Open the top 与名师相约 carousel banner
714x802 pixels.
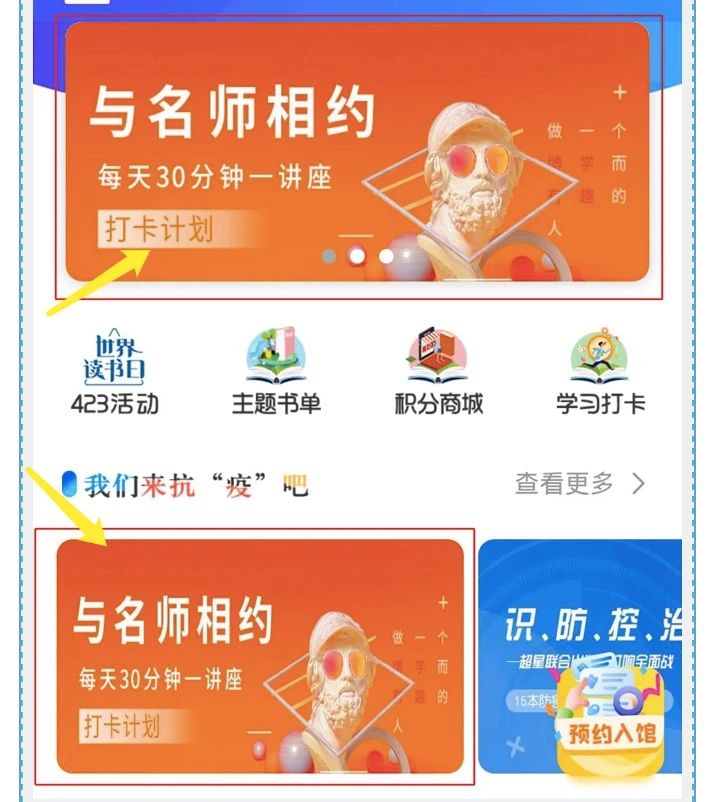tap(357, 150)
